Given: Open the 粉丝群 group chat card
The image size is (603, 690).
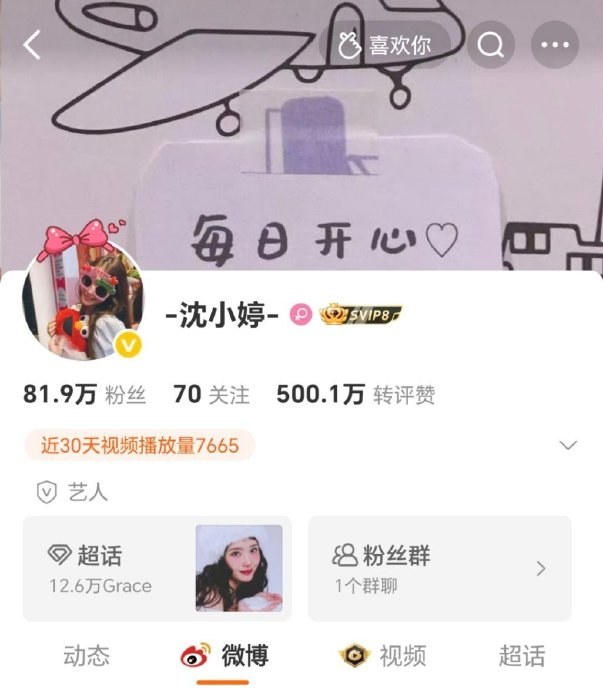Looking at the screenshot, I should coord(439,568).
